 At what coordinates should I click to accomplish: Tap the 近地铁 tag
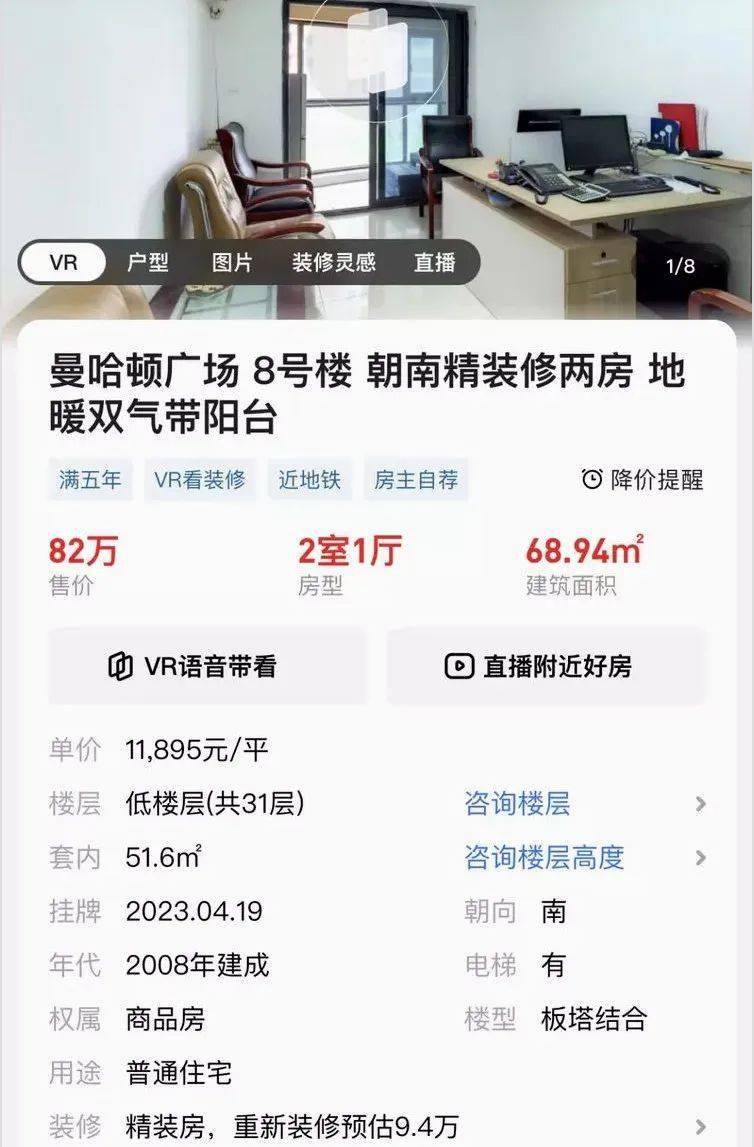[x=310, y=480]
